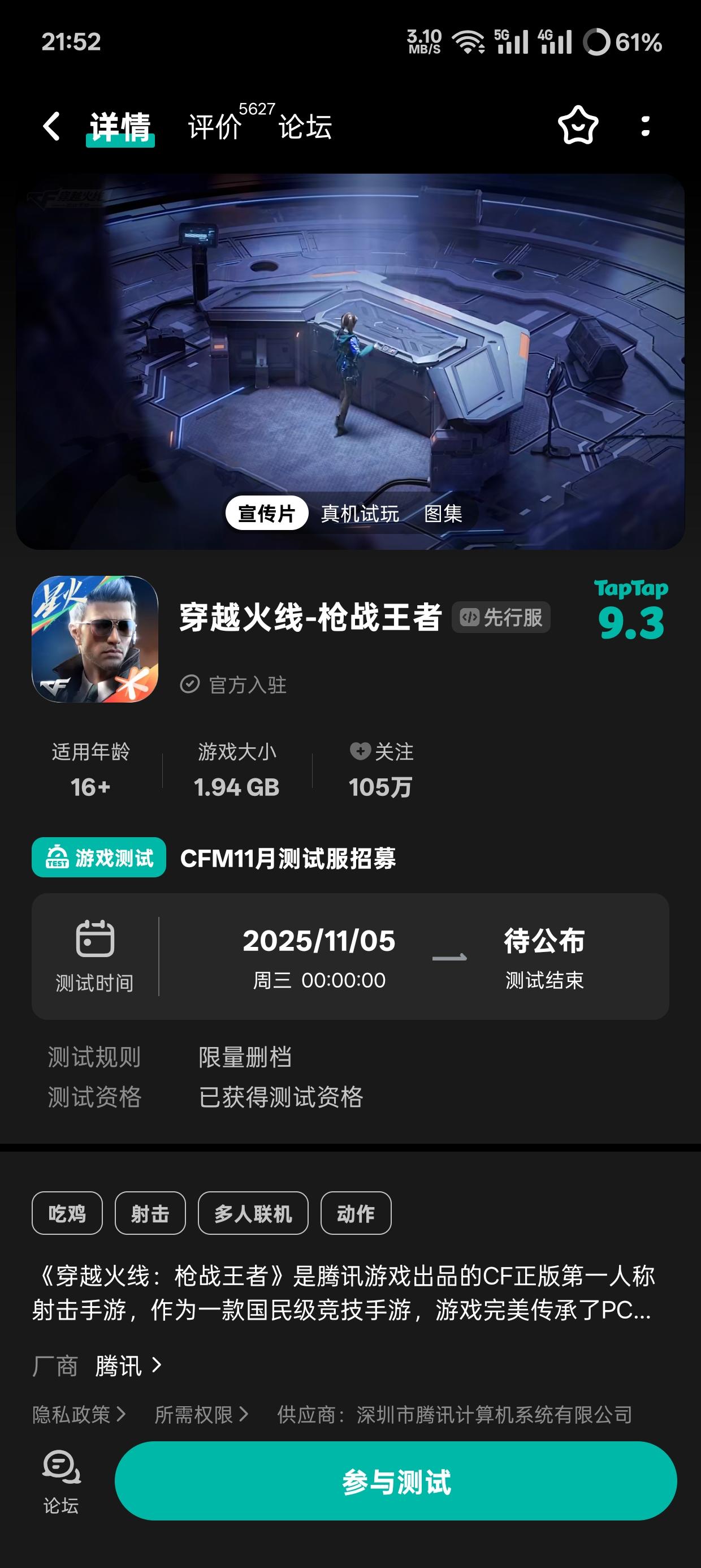Switch to the 评价 tab
The width and height of the screenshot is (701, 1568).
point(213,126)
